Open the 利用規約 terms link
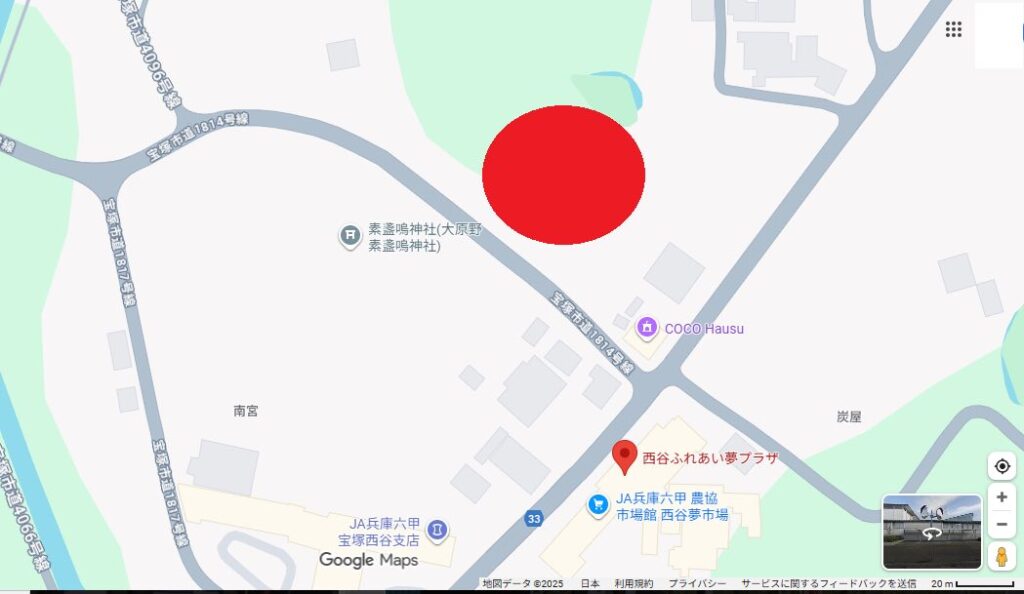Image resolution: width=1024 pixels, height=594 pixels. (633, 584)
